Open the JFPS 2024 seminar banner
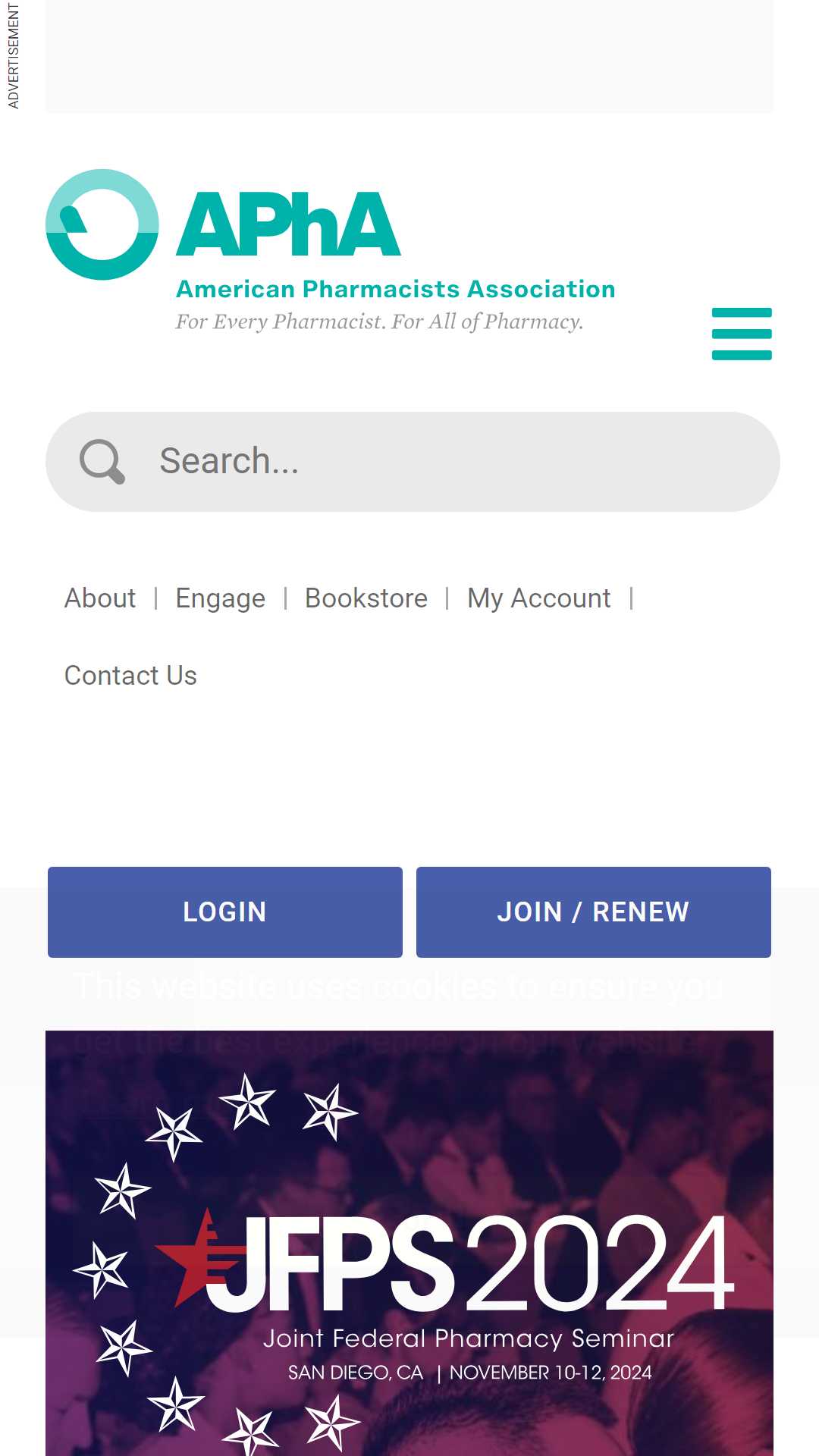This screenshot has width=819, height=1456. [409, 1243]
